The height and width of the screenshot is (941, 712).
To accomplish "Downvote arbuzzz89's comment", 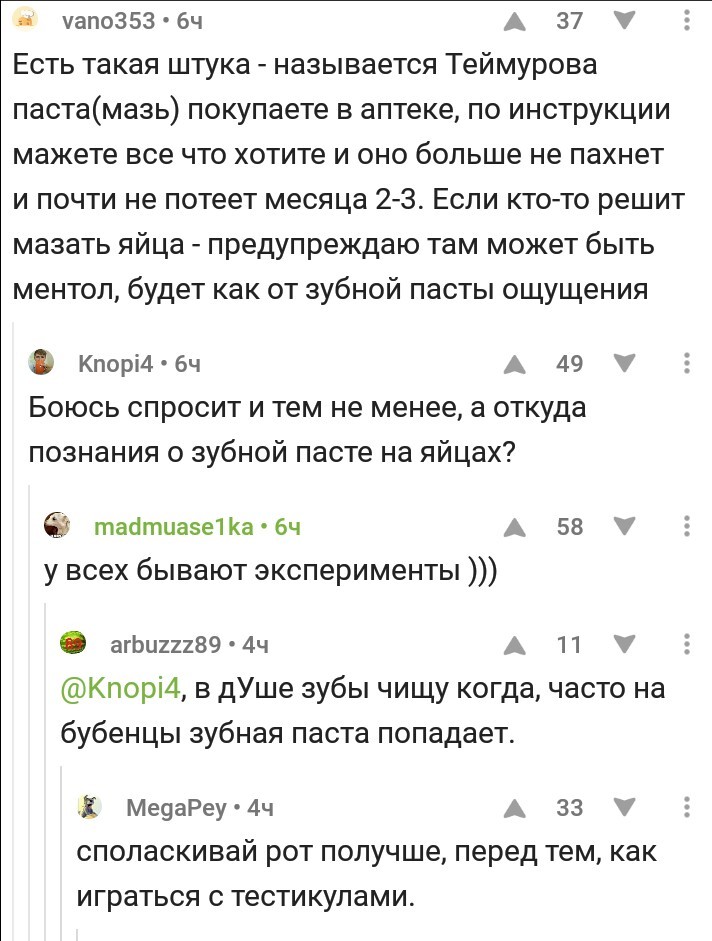I will [x=625, y=646].
